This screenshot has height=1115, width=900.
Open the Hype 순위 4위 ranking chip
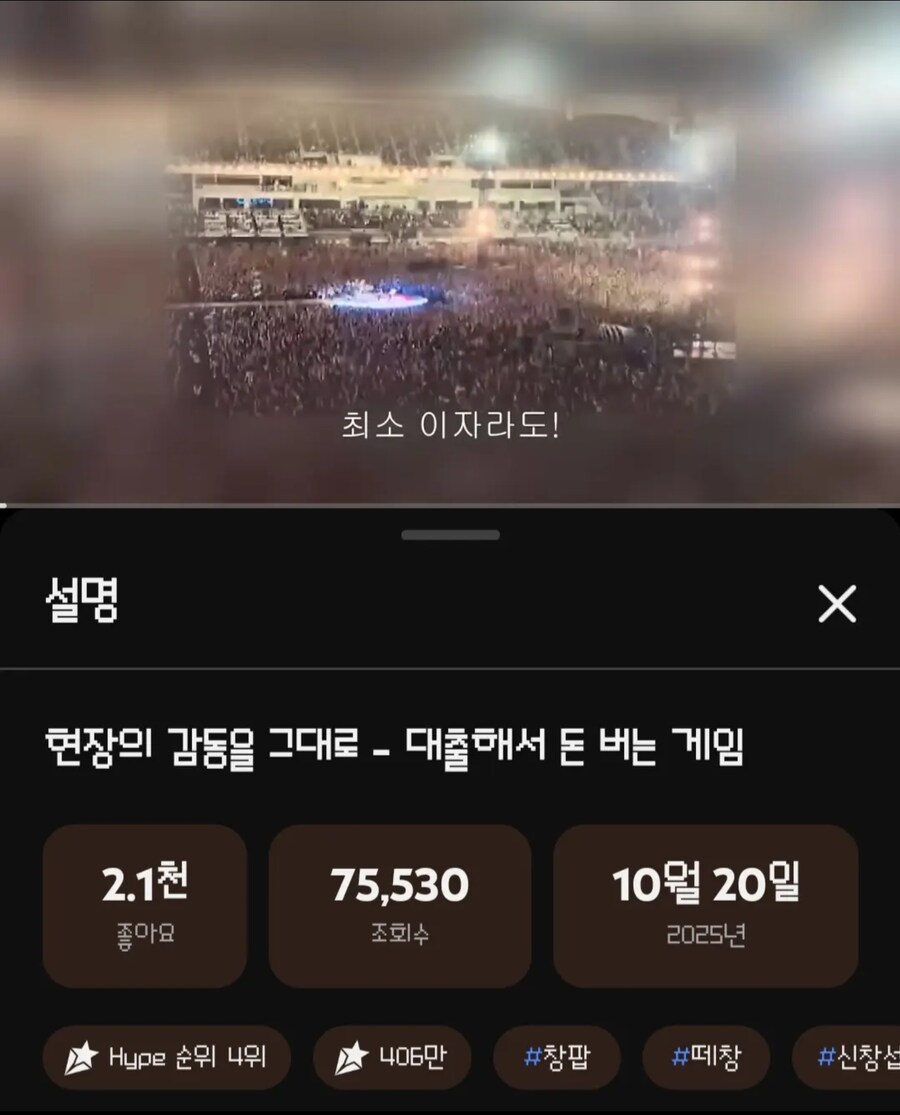[x=166, y=1058]
